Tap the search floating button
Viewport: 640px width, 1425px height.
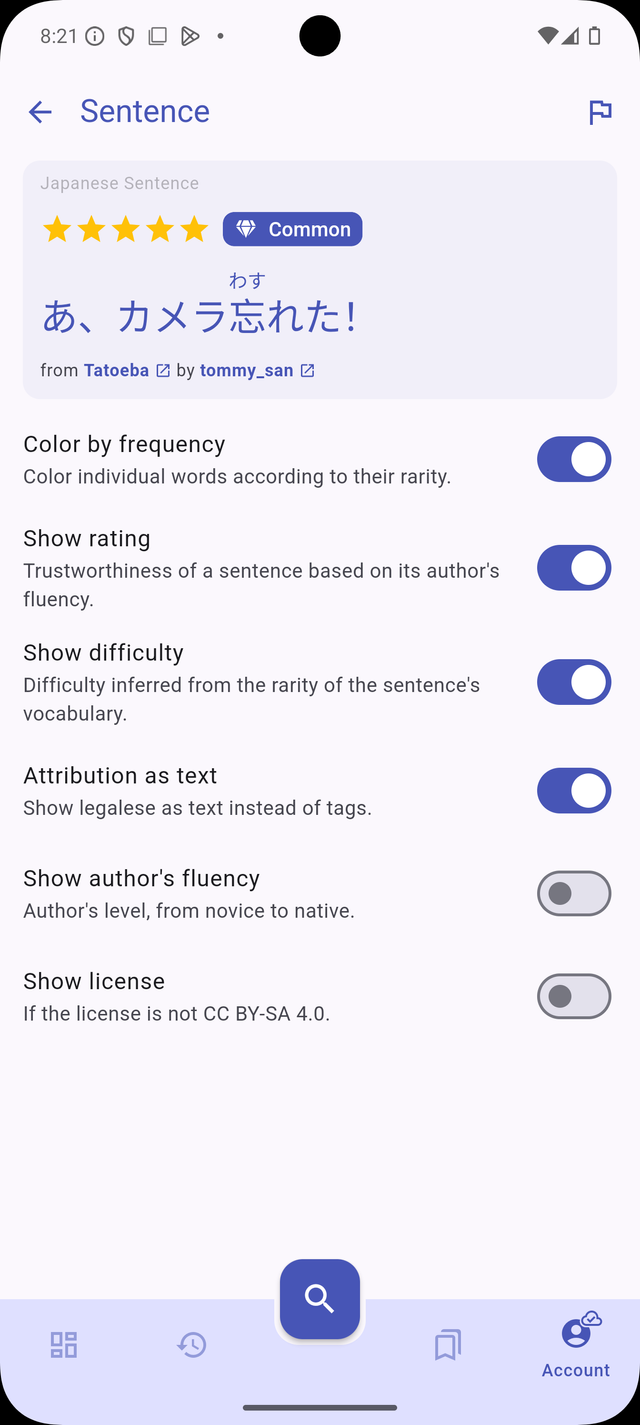point(320,1298)
